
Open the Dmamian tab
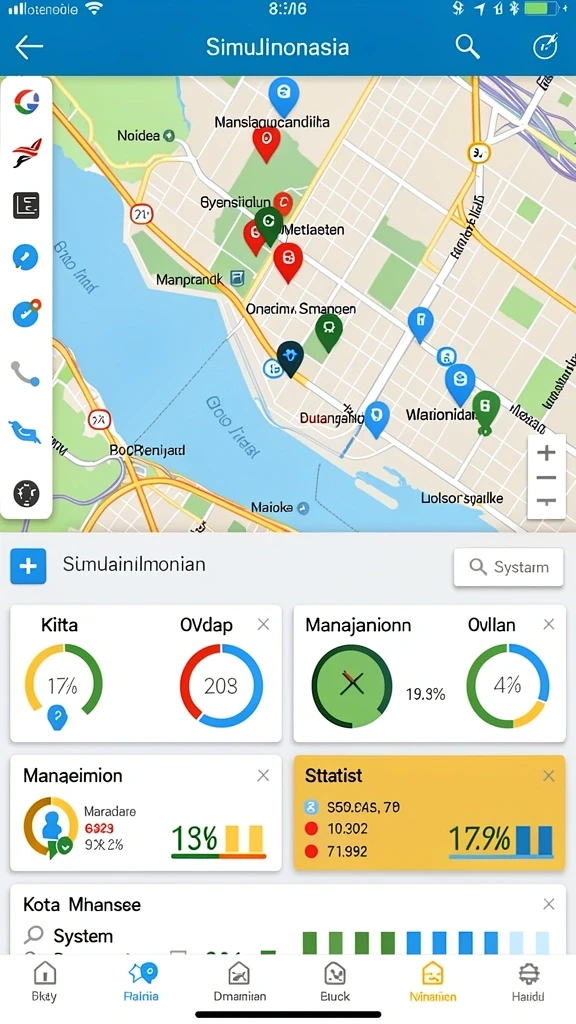point(240,982)
